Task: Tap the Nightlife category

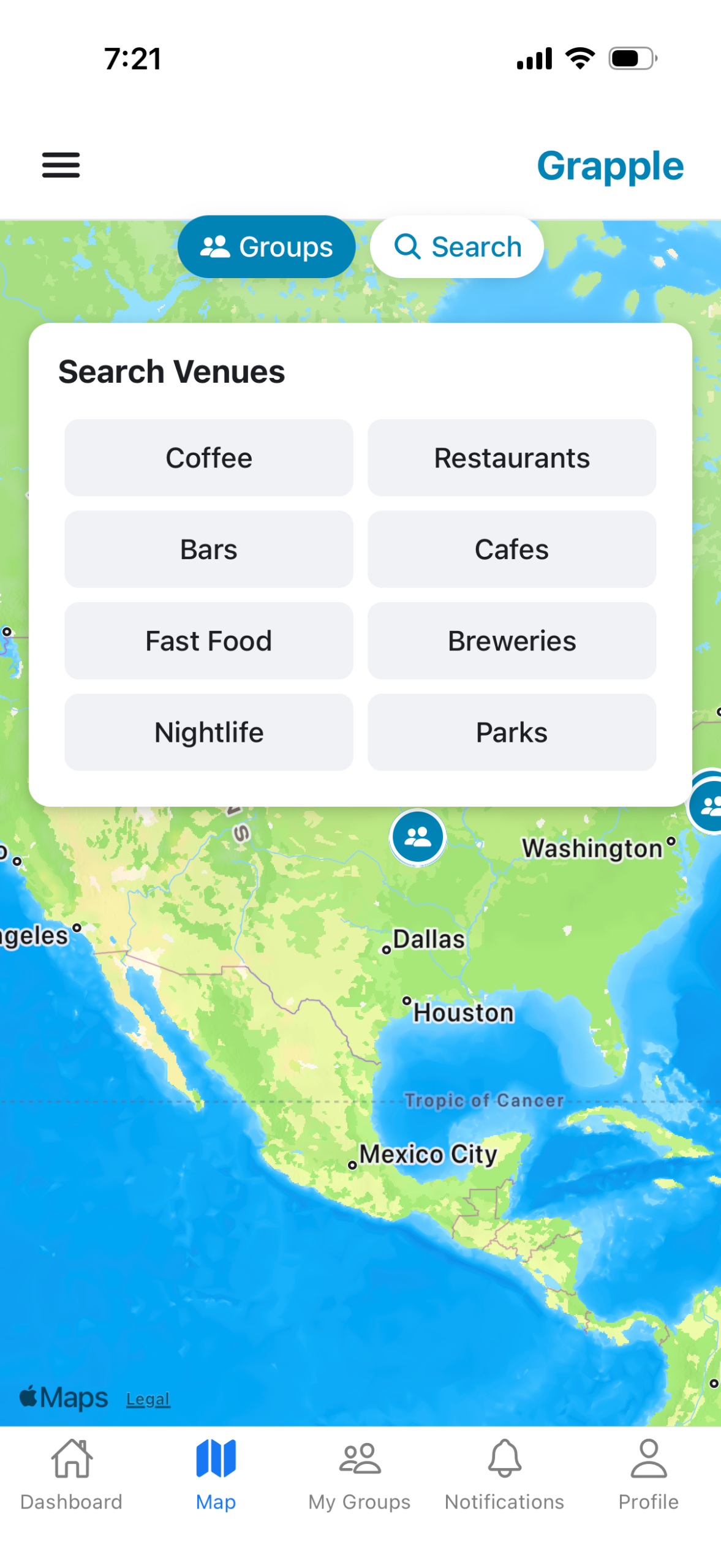Action: click(209, 731)
